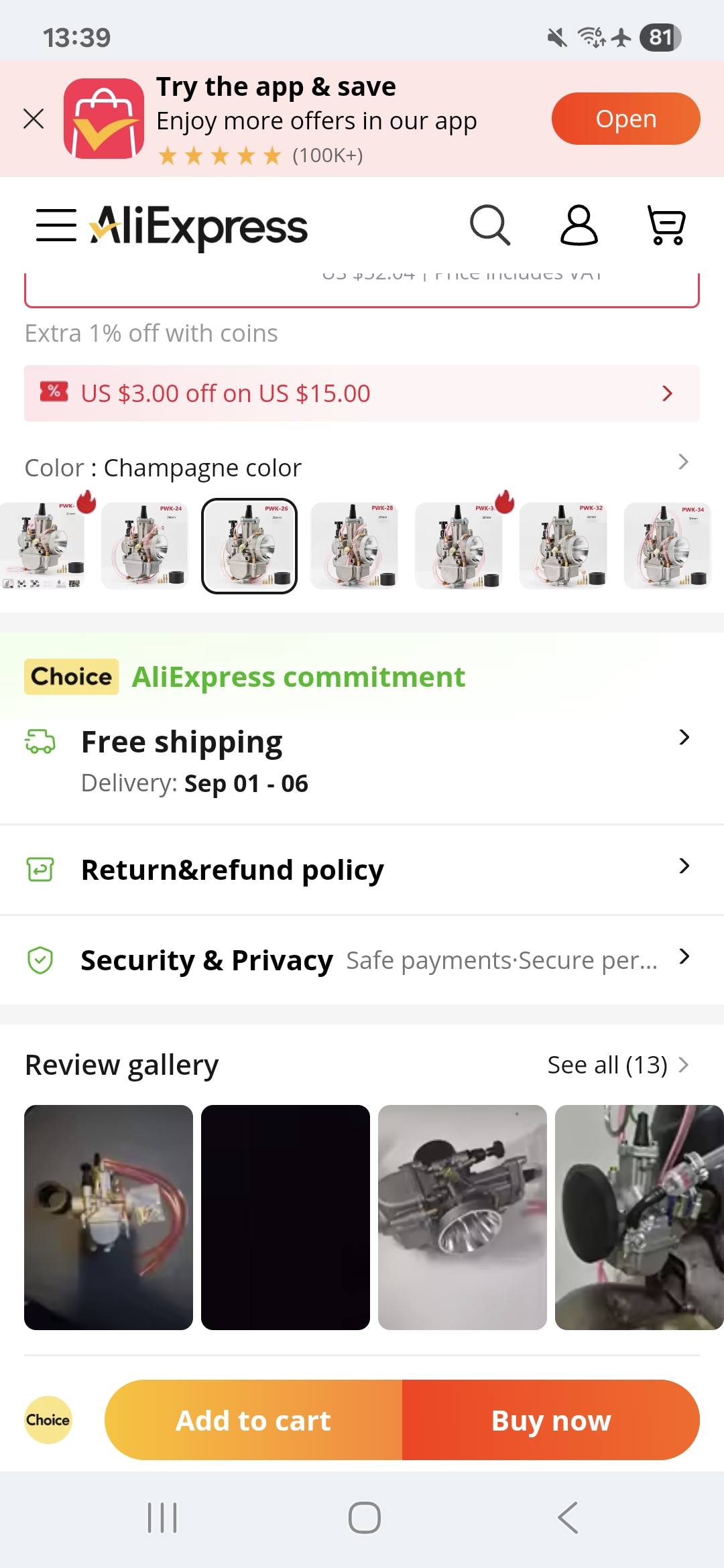724x1568 pixels.
Task: Buy now
Action: pyautogui.click(x=551, y=1420)
